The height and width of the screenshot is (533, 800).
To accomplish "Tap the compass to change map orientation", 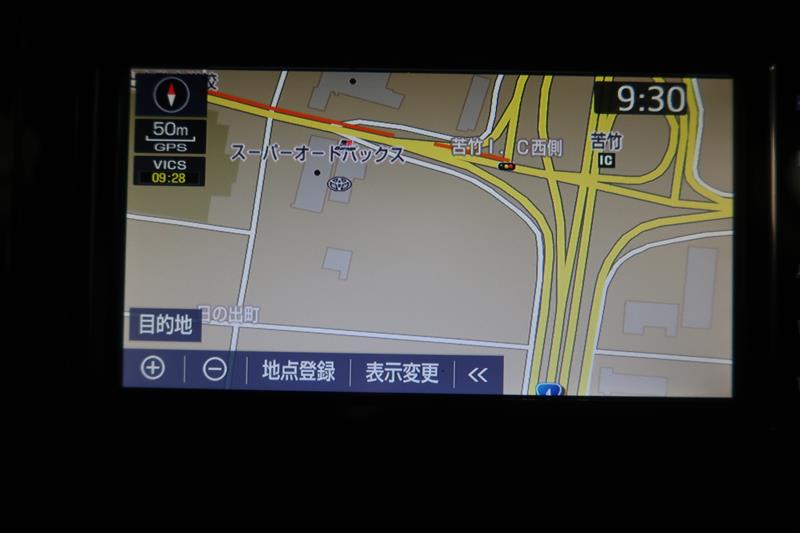I will click(171, 95).
